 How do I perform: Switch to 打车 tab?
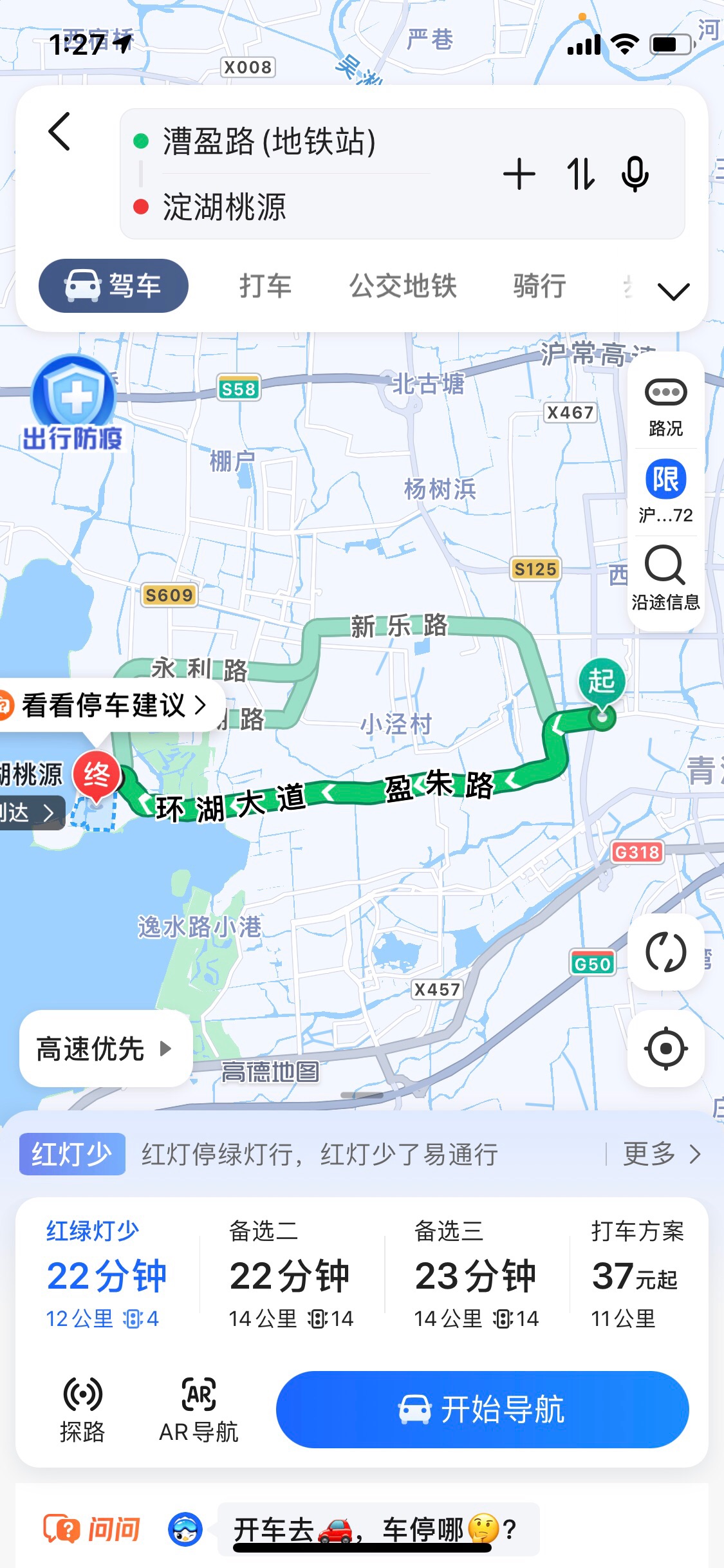(x=265, y=286)
